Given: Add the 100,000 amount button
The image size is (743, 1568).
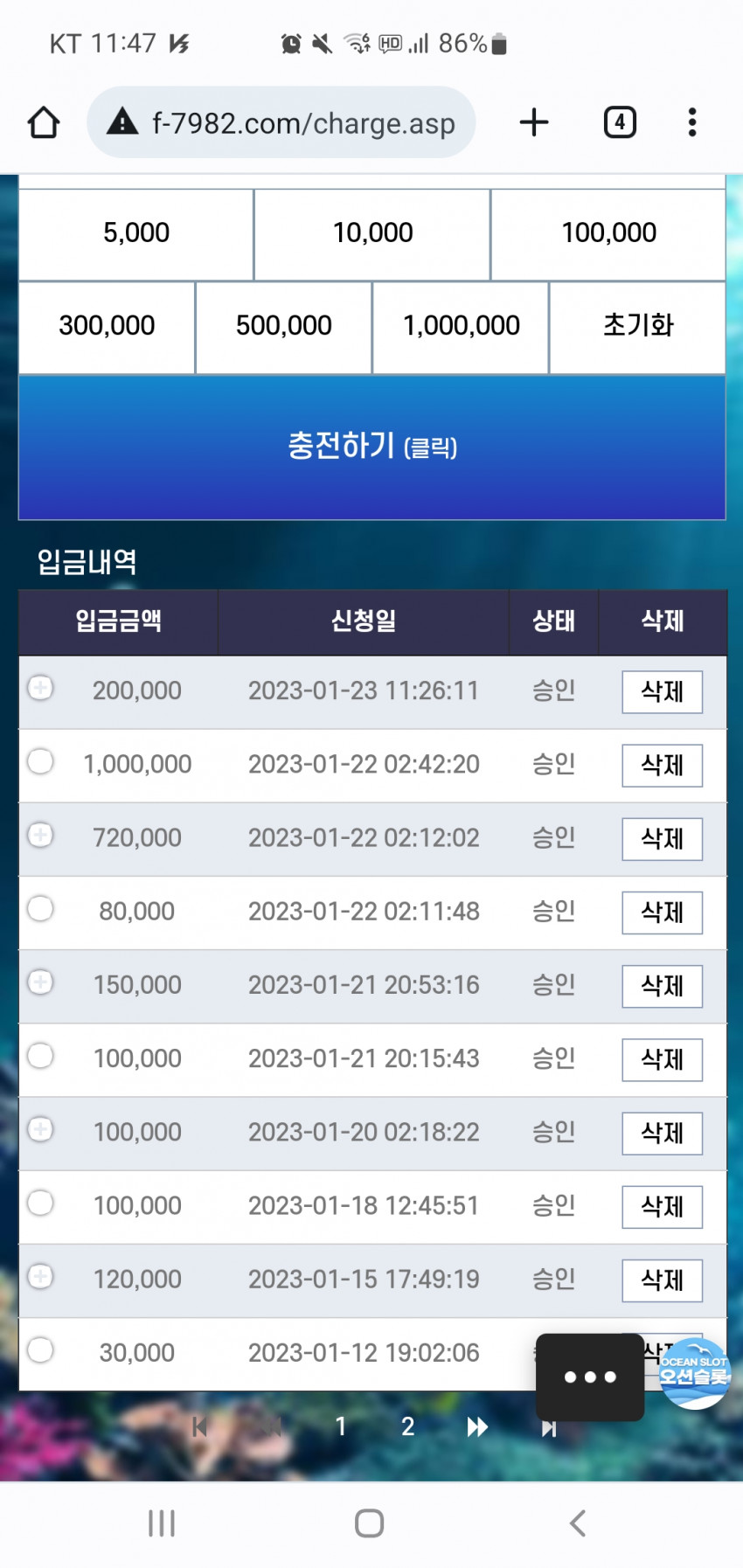Looking at the screenshot, I should point(608,234).
